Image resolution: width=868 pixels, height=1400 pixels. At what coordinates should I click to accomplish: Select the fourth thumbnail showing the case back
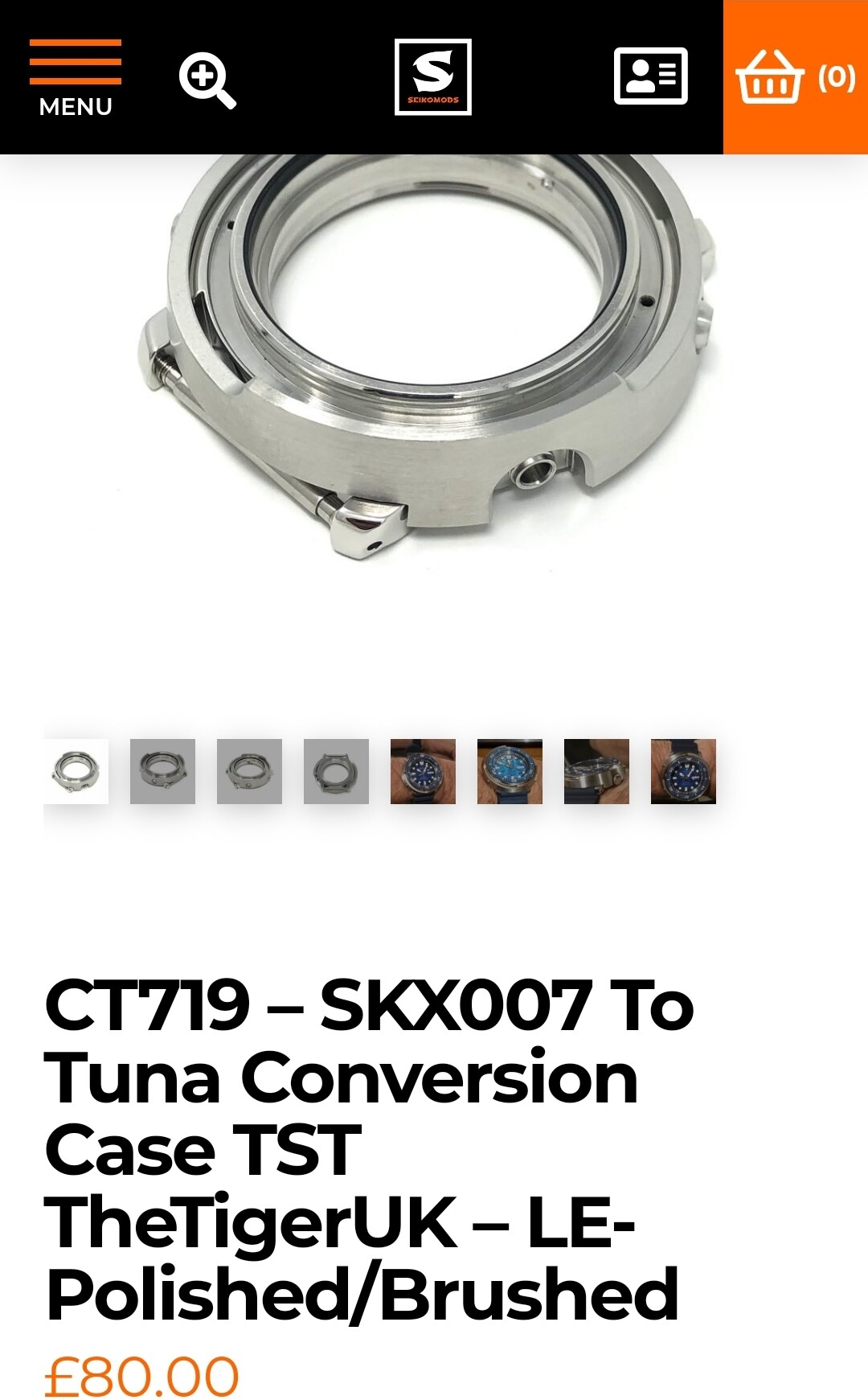pos(336,771)
